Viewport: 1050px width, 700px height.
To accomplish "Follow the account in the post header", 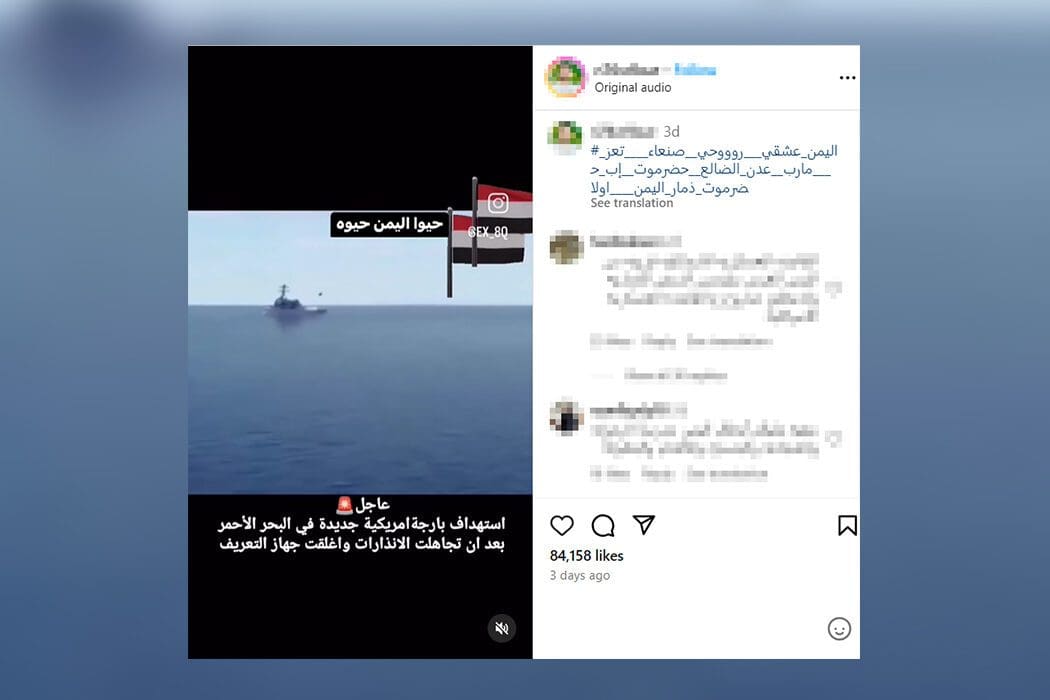I will [695, 70].
